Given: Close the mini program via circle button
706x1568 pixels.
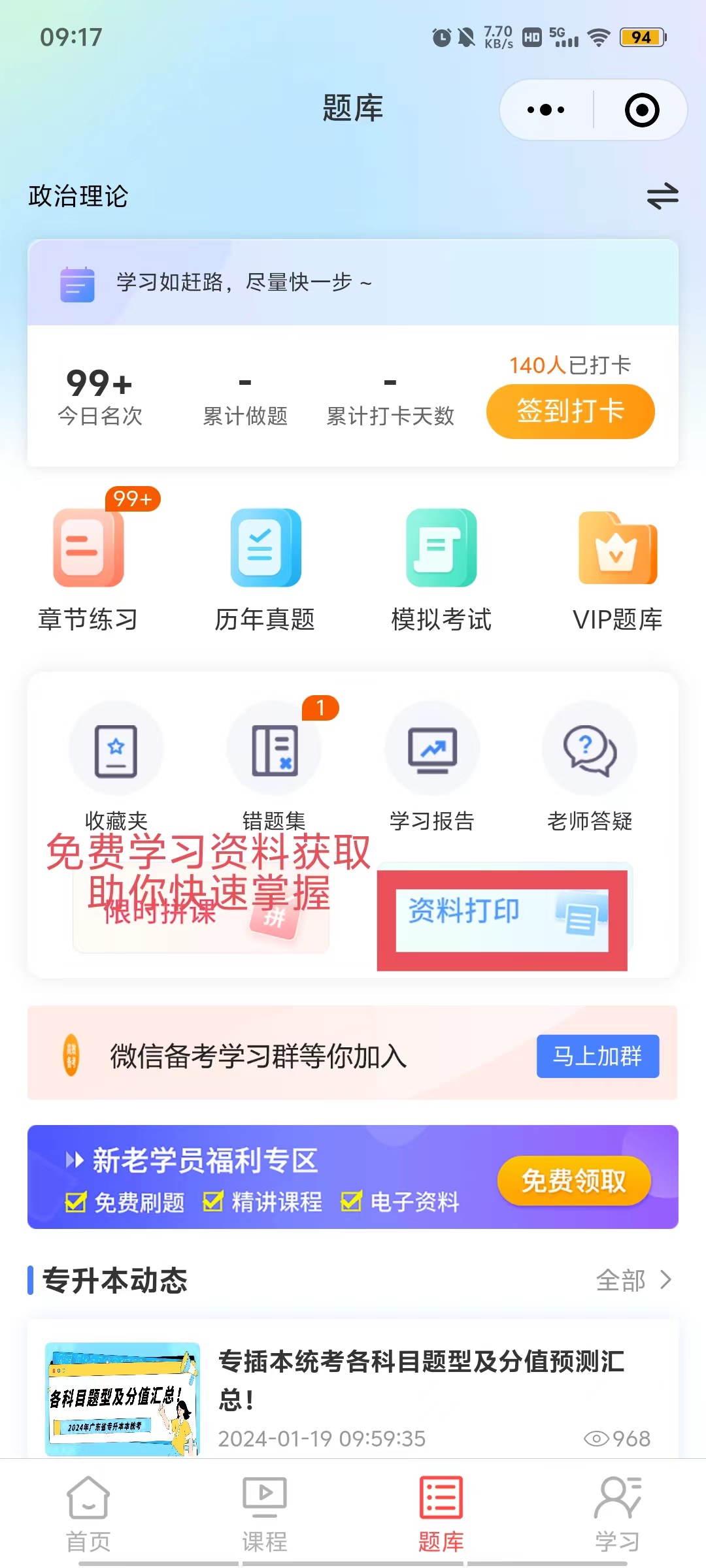Looking at the screenshot, I should click(x=641, y=110).
